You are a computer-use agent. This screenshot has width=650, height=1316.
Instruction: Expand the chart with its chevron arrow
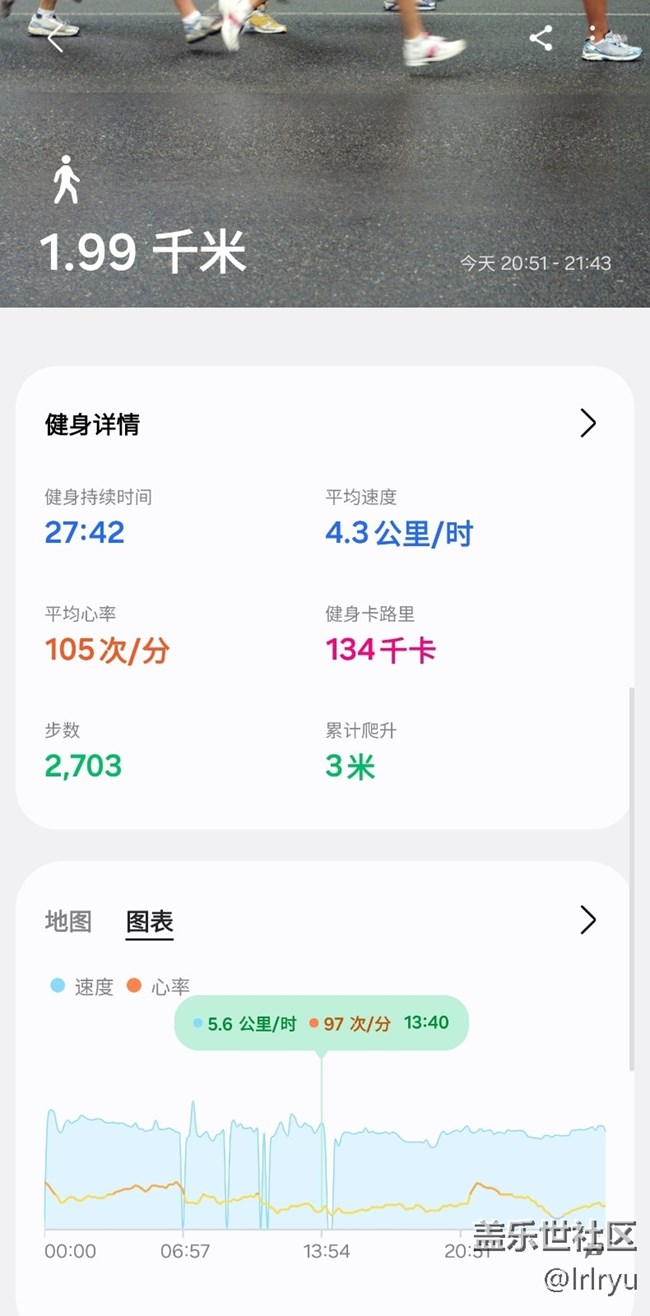588,920
